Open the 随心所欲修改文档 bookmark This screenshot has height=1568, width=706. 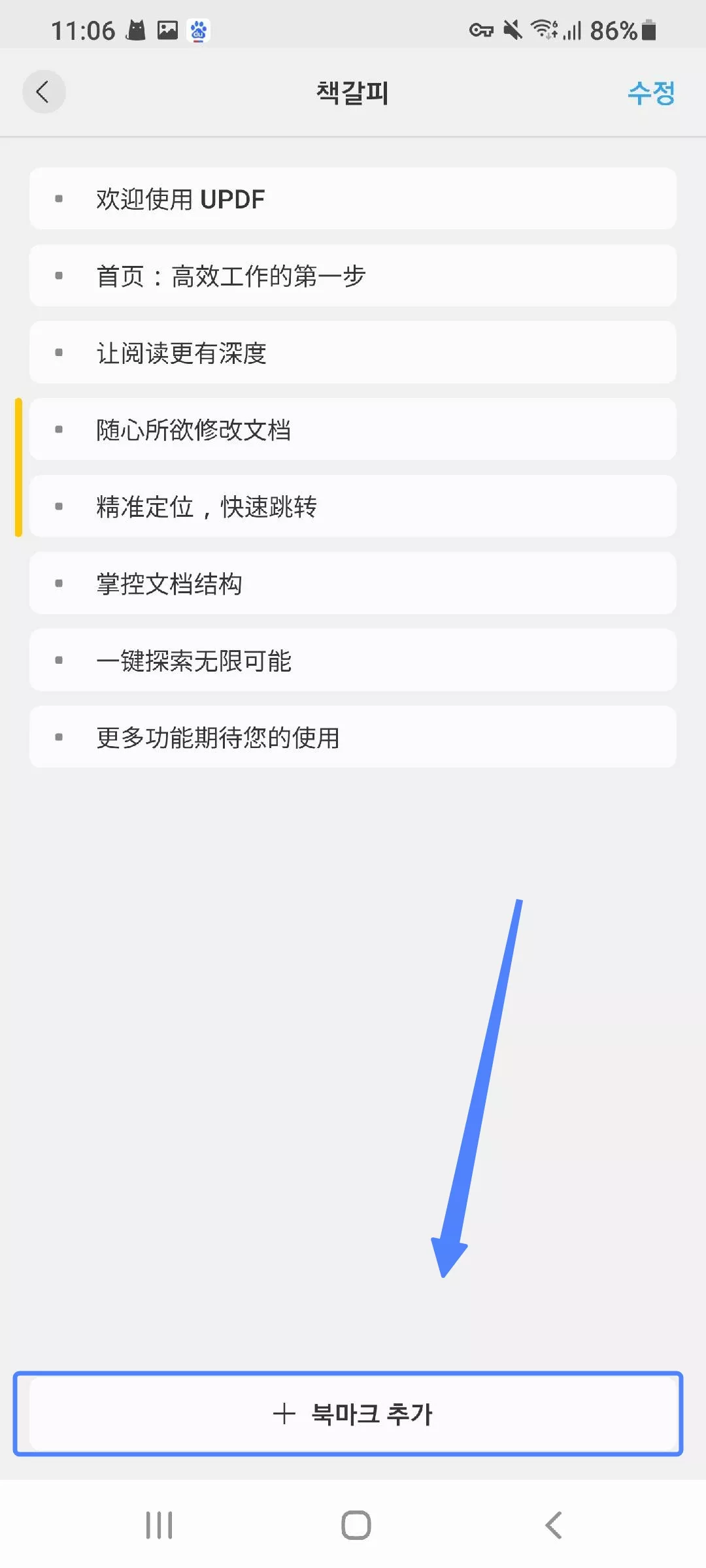click(353, 429)
